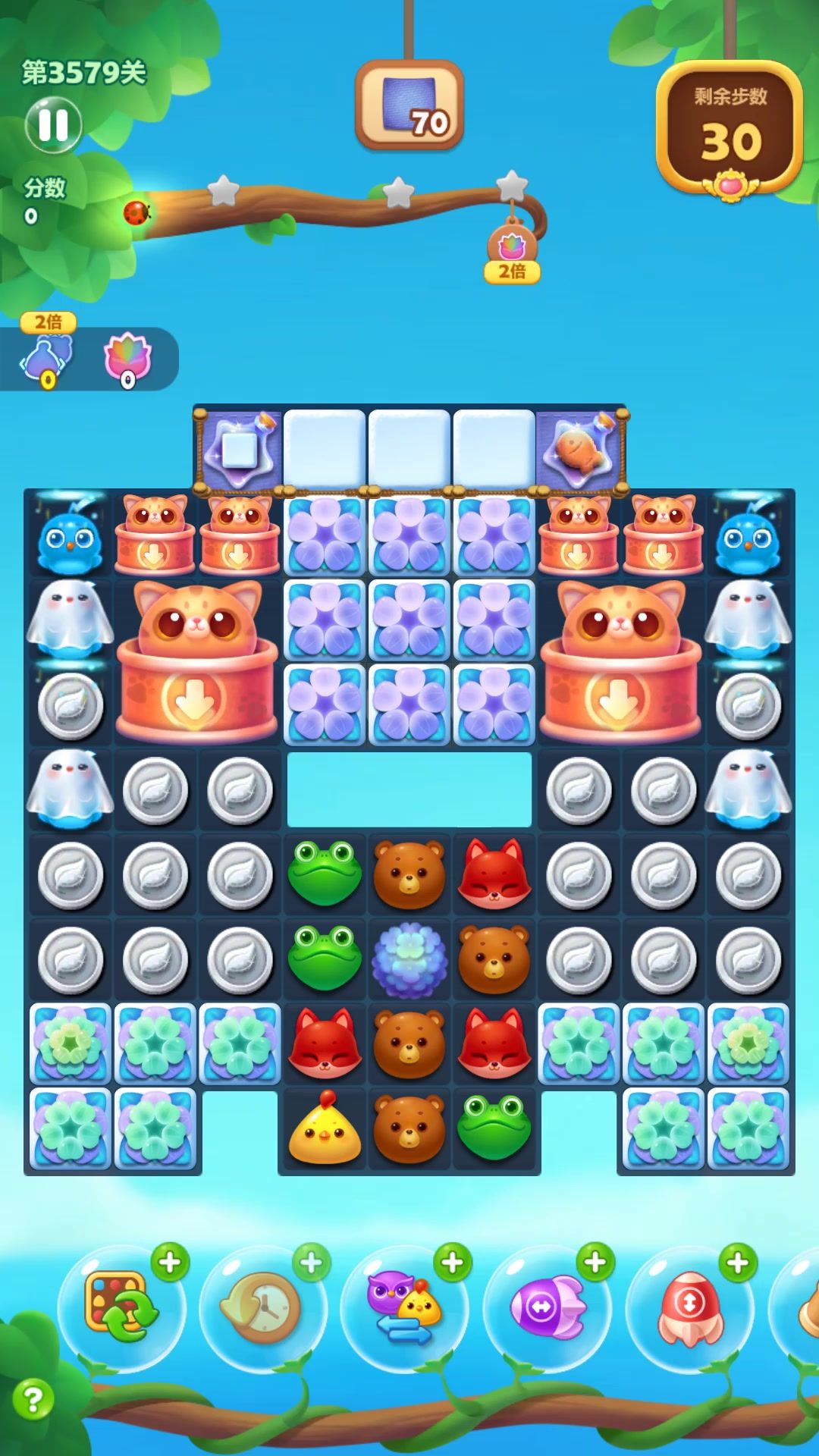Image resolution: width=819 pixels, height=1456 pixels.
Task: Tap the yellow chick piece
Action: click(x=325, y=1128)
